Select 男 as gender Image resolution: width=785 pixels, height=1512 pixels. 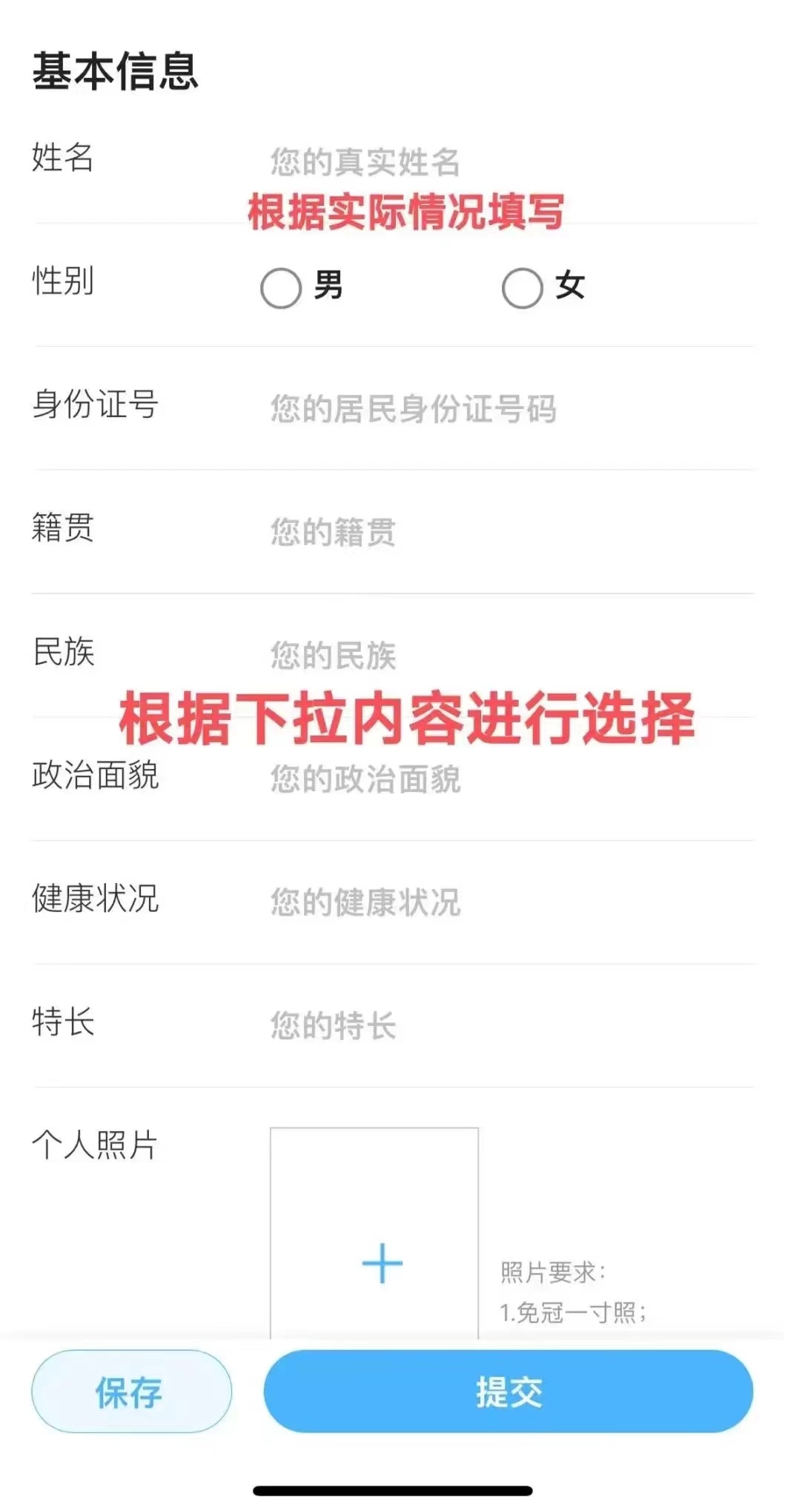(281, 287)
